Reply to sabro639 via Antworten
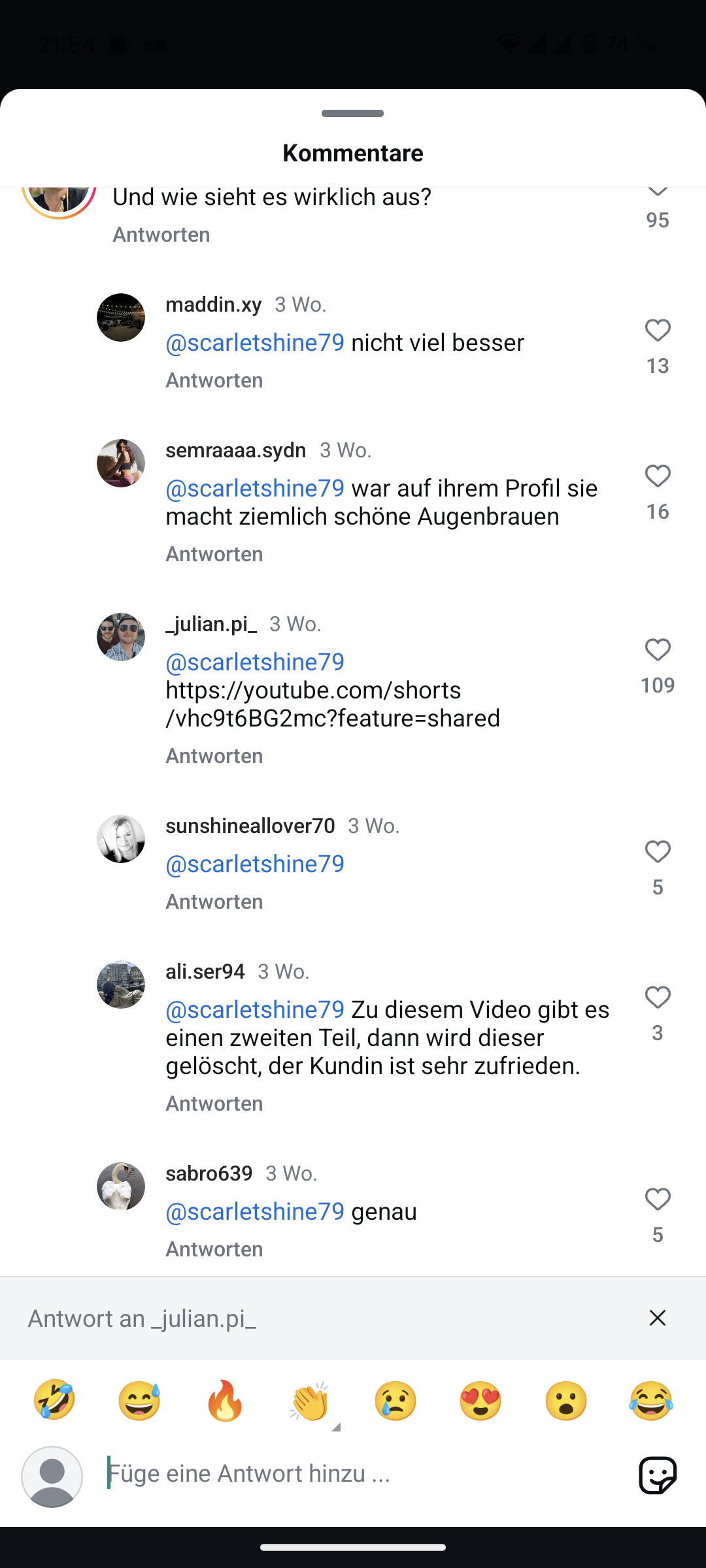This screenshot has width=706, height=1568. 214,1249
